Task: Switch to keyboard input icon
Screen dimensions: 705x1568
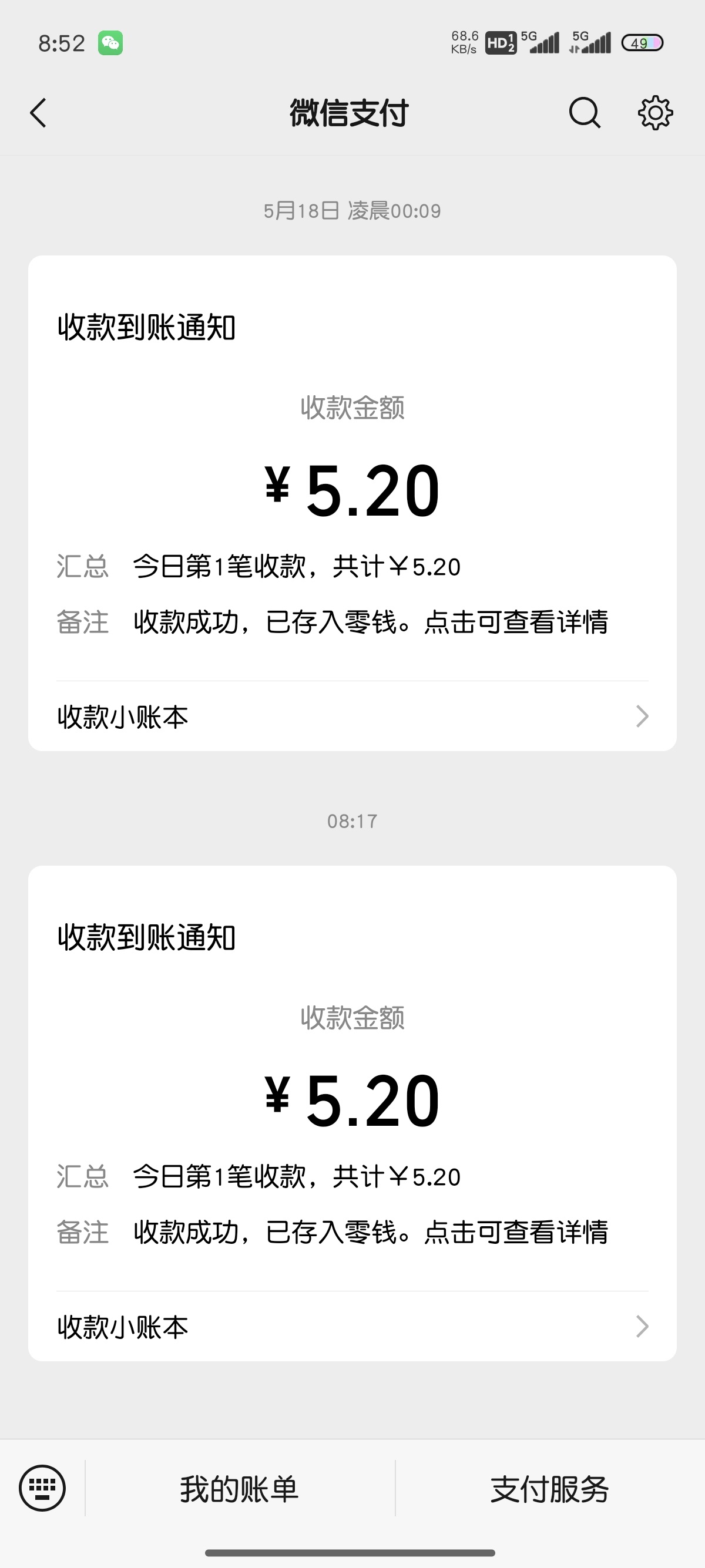Action: (x=42, y=1488)
